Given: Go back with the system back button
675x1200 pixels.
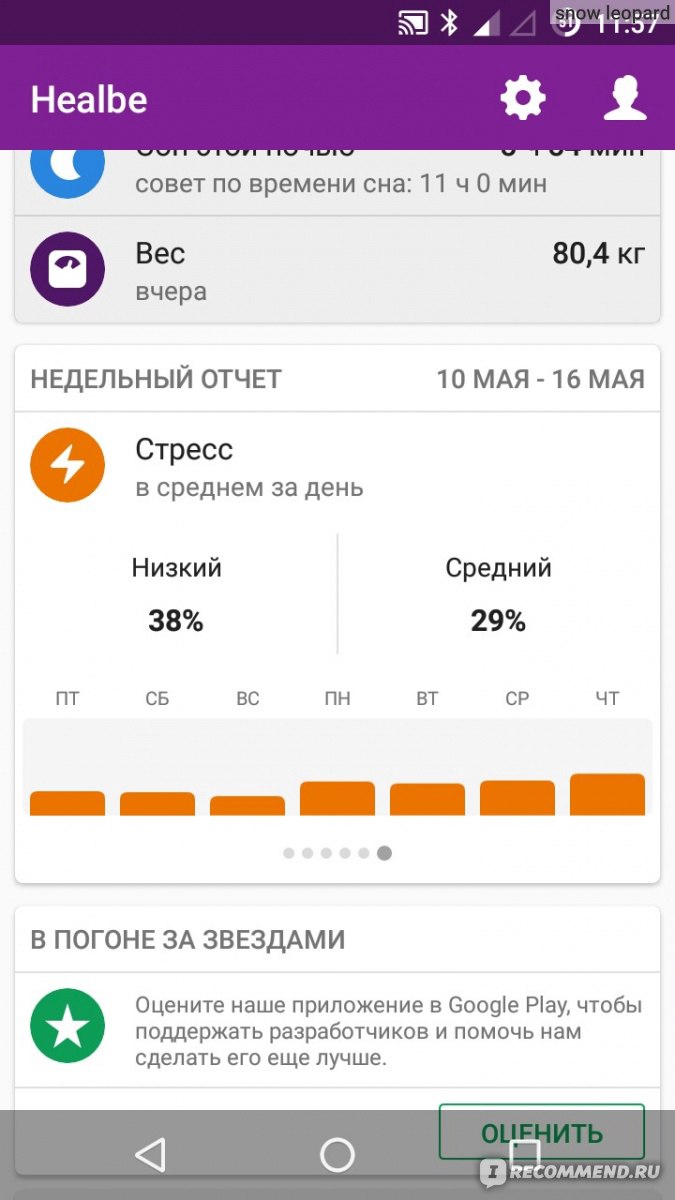Looking at the screenshot, I should point(150,1155).
